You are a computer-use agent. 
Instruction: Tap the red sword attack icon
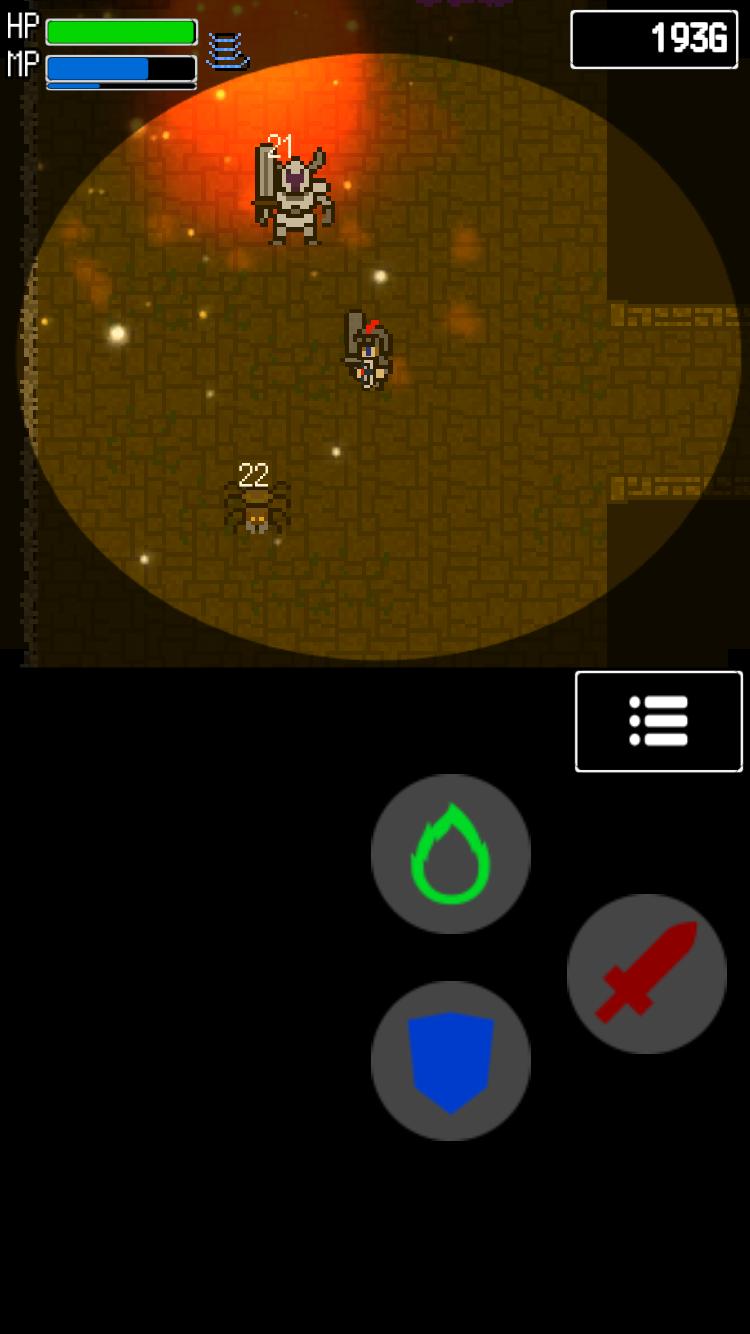pos(646,972)
